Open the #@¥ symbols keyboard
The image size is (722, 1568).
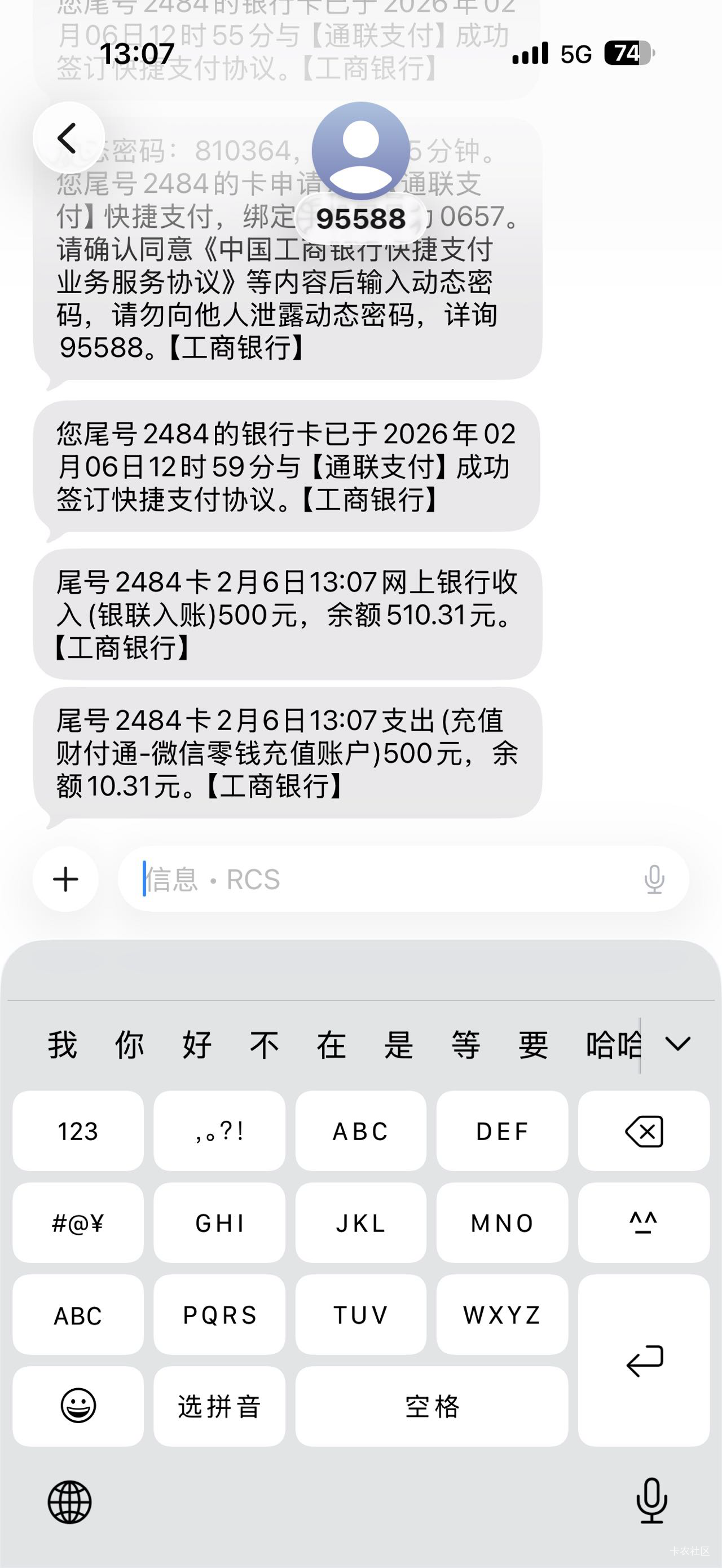pos(78,1223)
